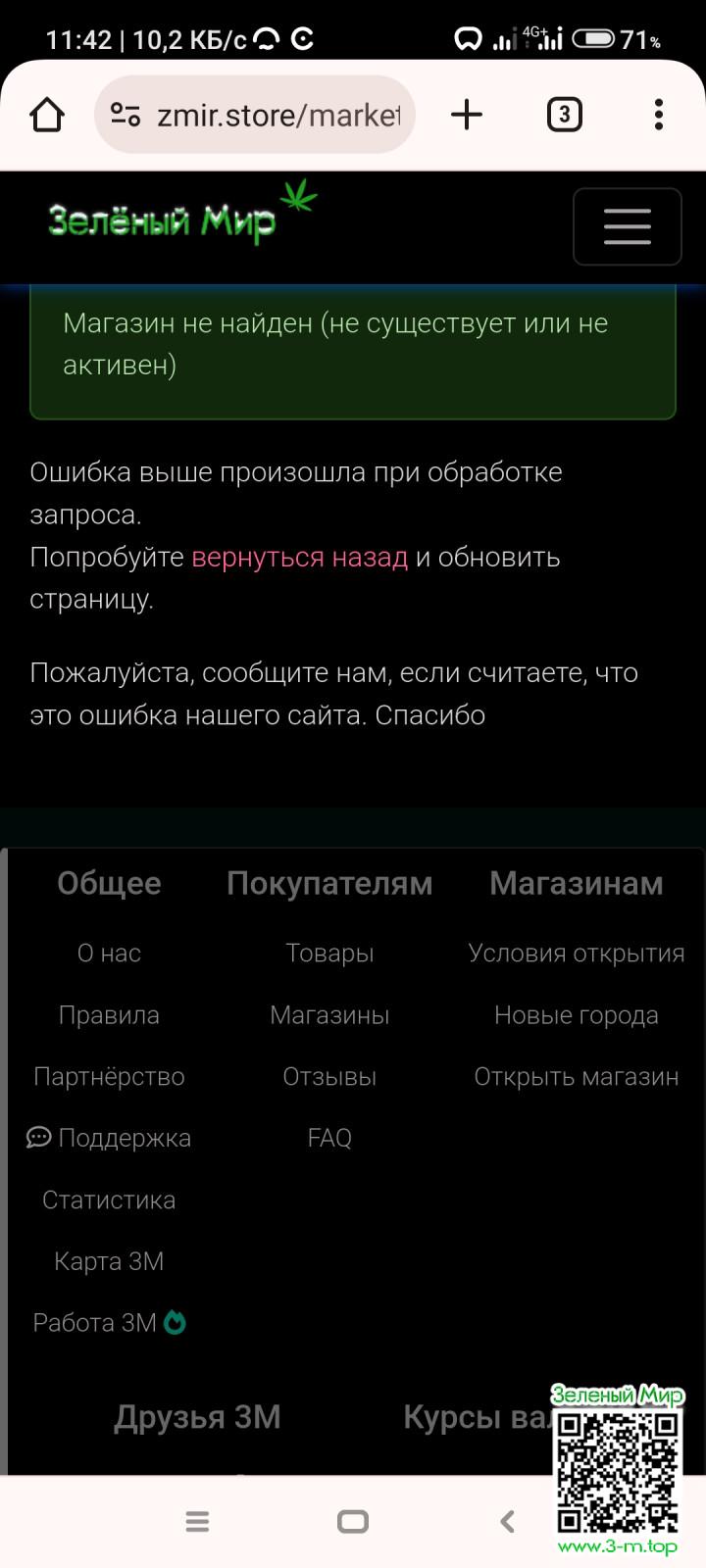Open the hamburger navigation menu
706x1568 pixels.
(x=627, y=226)
